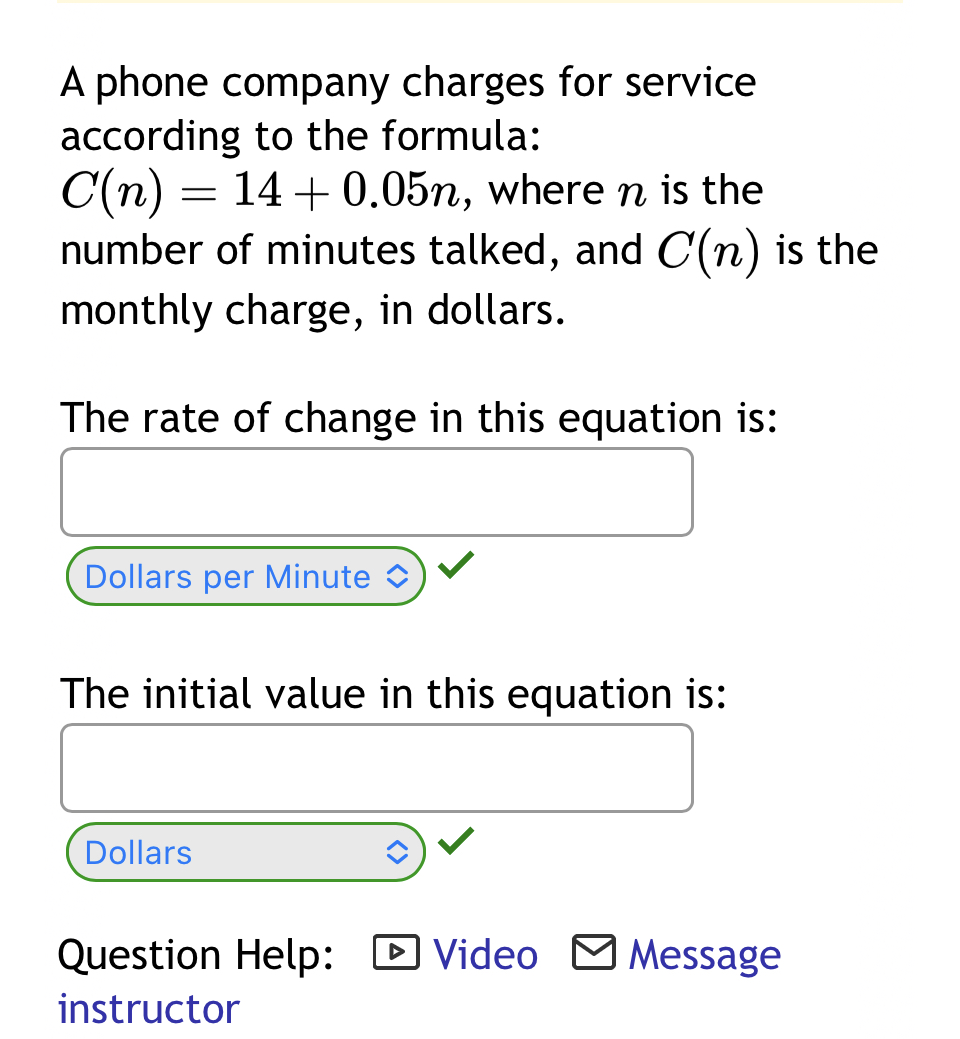Expand the units list under the initial value answer

click(245, 852)
